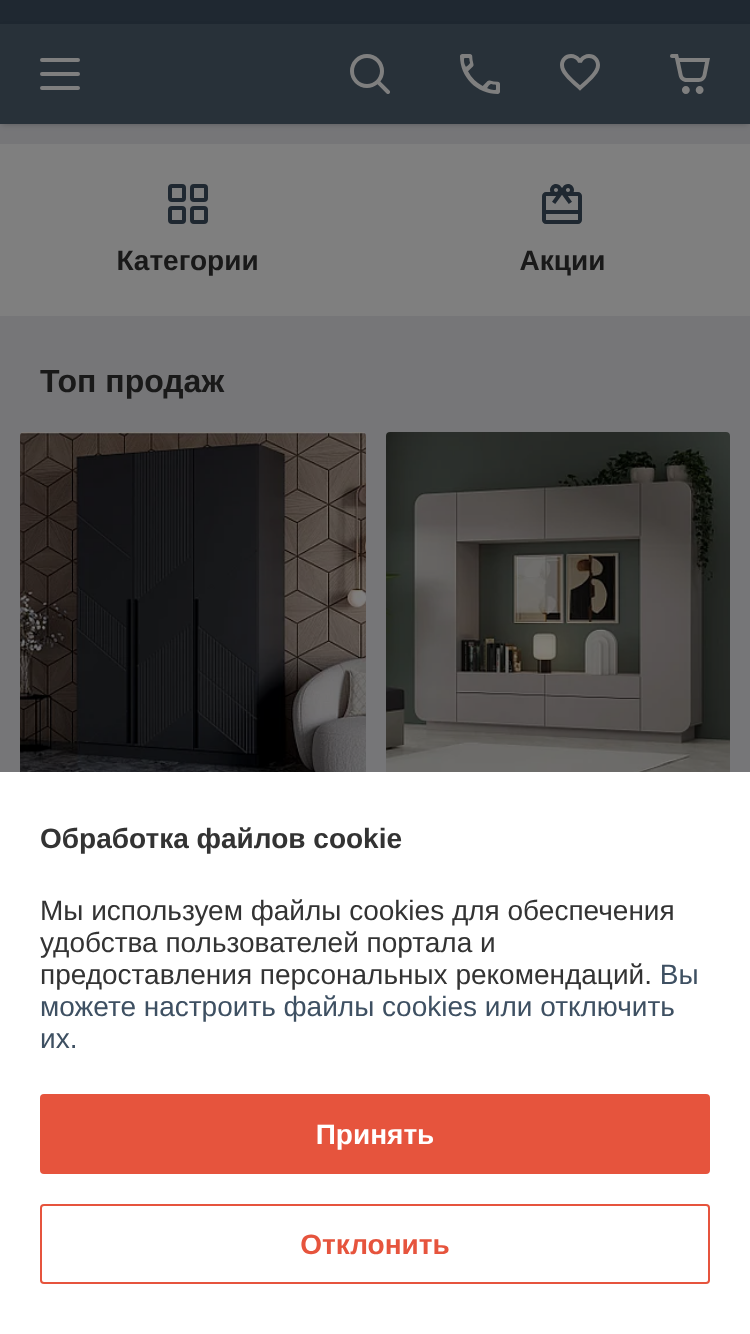Open Категории section
Image resolution: width=750 pixels, height=1334 pixels.
[187, 230]
